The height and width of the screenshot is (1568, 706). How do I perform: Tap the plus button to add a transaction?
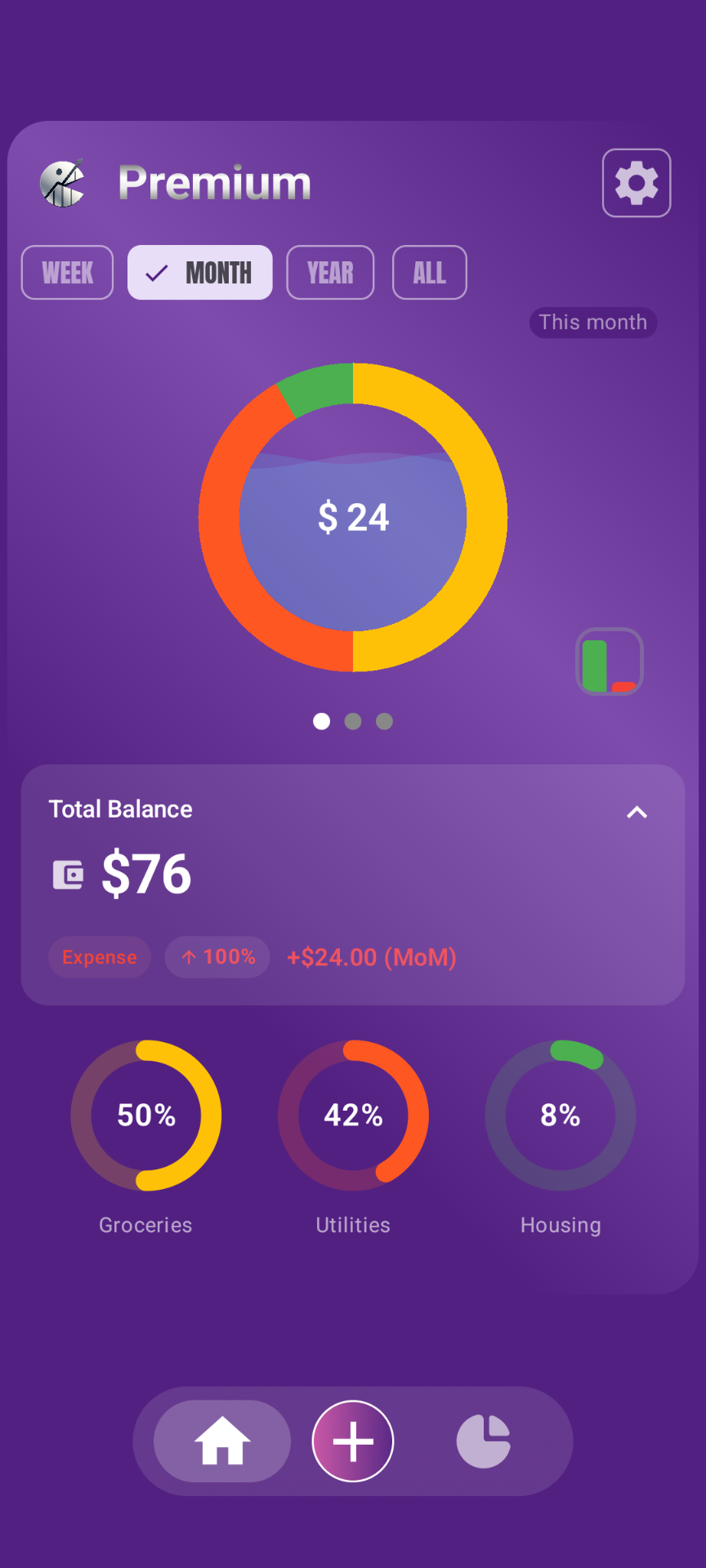pos(352,1441)
